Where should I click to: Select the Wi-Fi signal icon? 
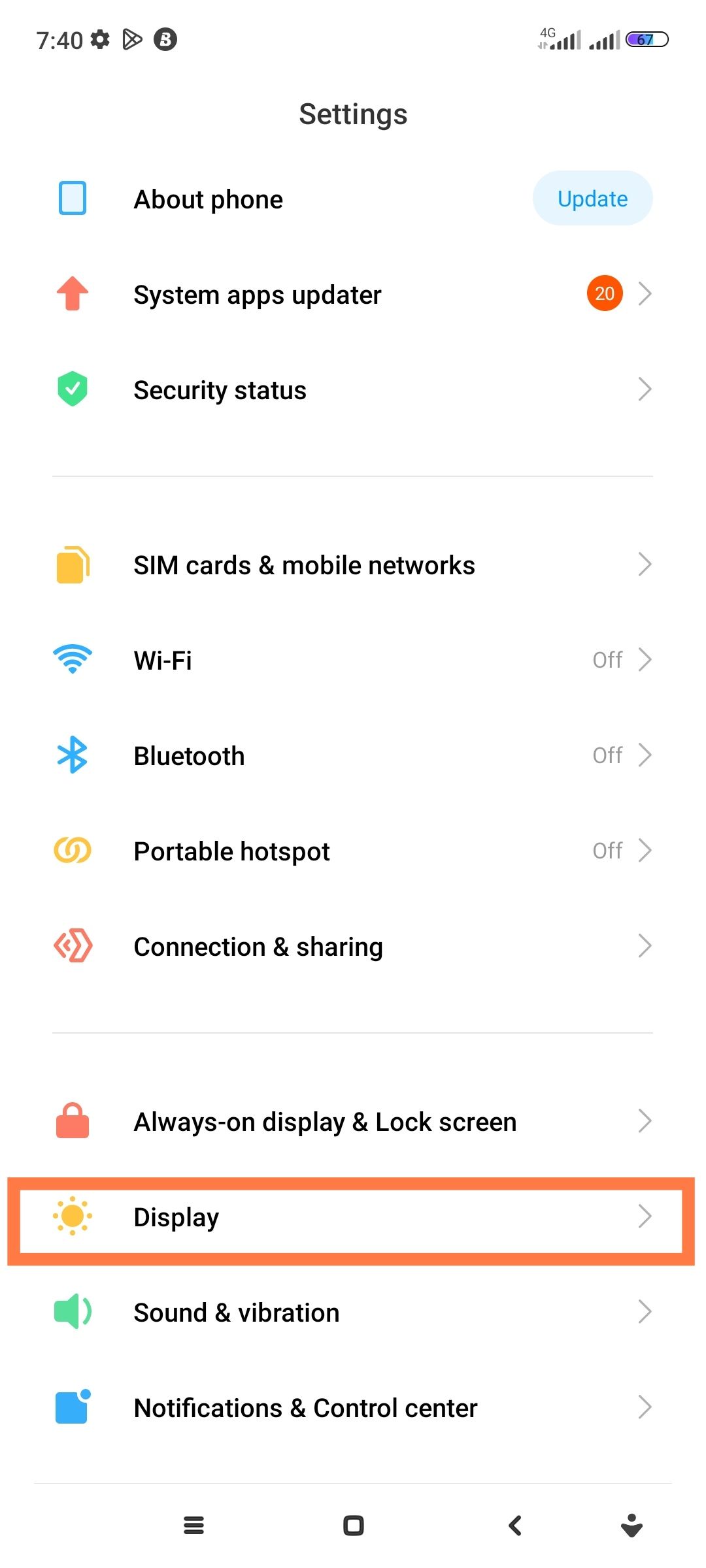point(73,659)
